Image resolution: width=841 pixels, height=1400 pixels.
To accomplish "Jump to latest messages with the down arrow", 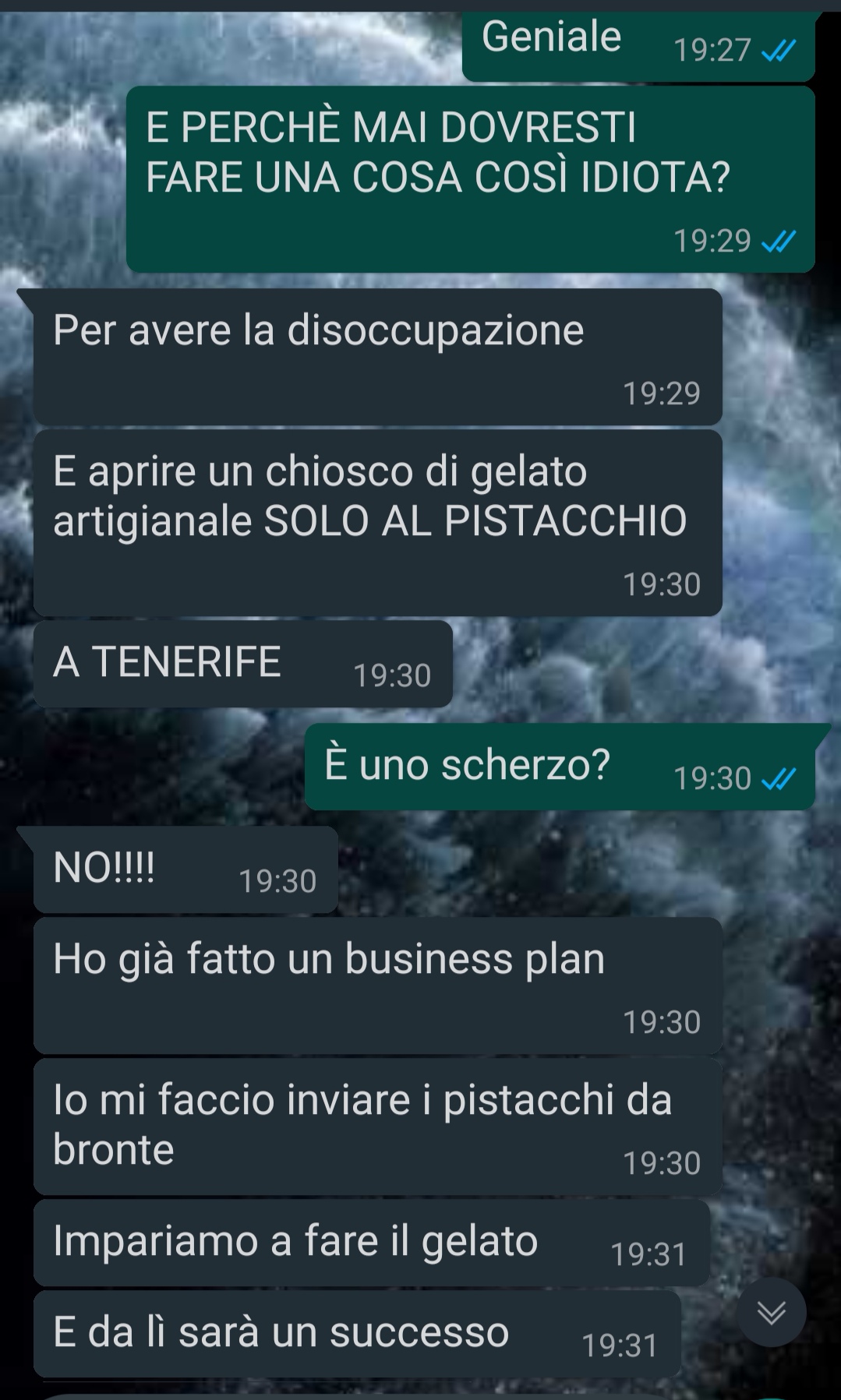I will coord(772,1313).
